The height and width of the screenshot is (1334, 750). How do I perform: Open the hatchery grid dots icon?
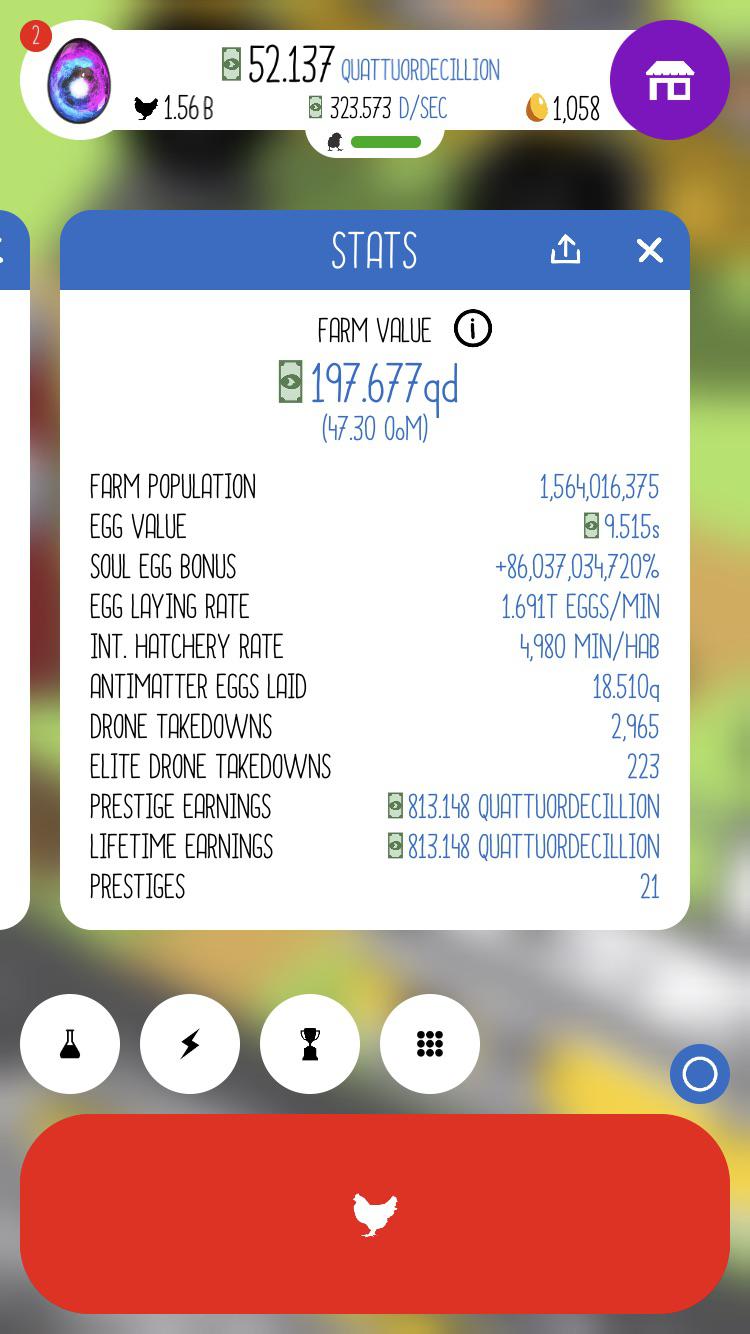430,1043
